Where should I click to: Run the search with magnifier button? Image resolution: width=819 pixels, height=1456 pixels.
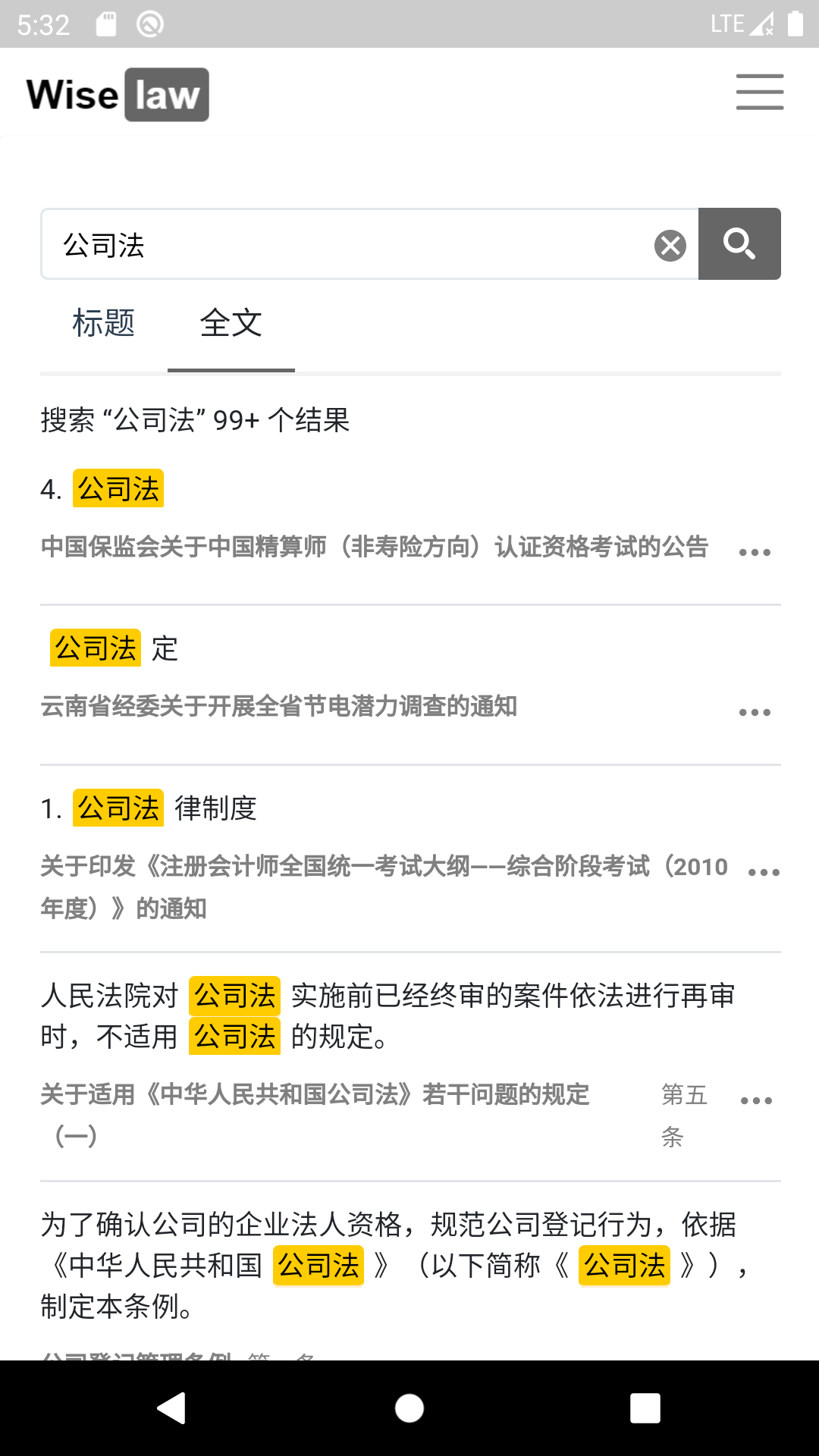click(x=739, y=244)
